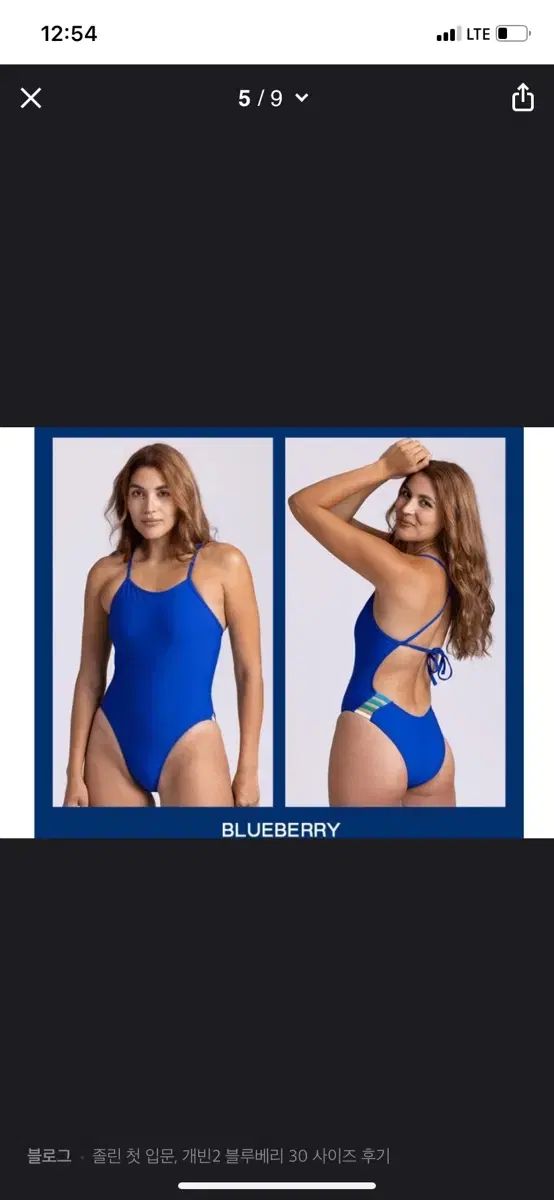The image size is (554, 1200).
Task: Close the image viewer
Action: pos(31,98)
